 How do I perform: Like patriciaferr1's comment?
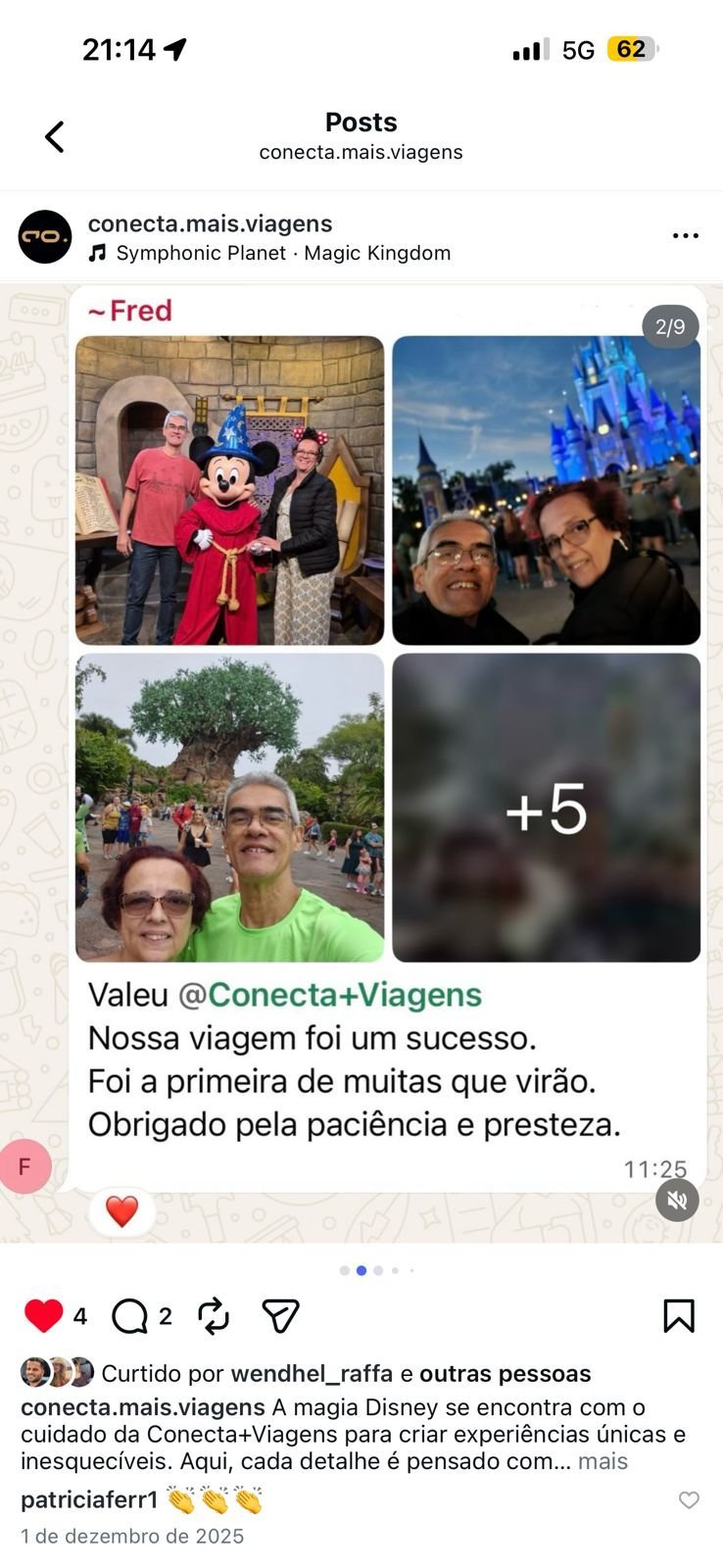coord(689,1499)
